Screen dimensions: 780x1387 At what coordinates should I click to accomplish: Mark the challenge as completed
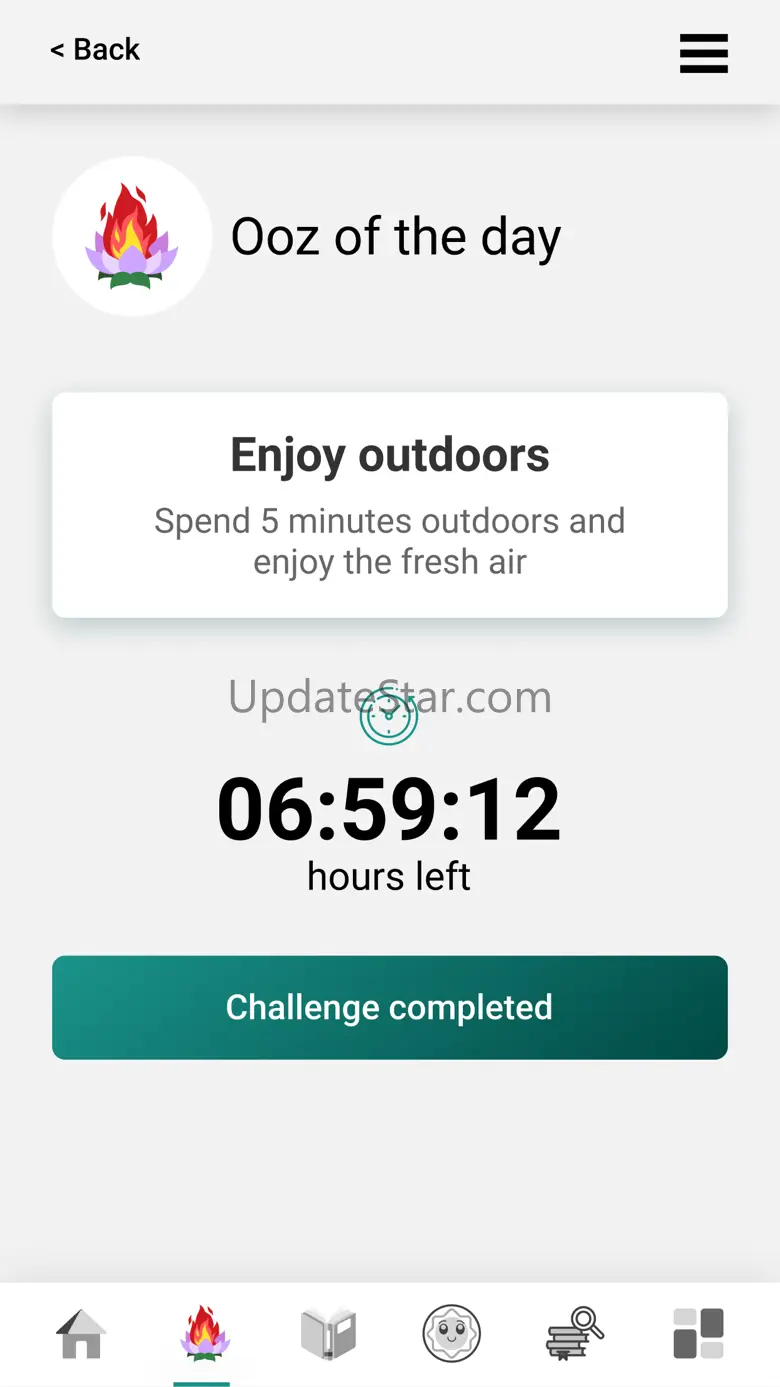click(390, 1007)
